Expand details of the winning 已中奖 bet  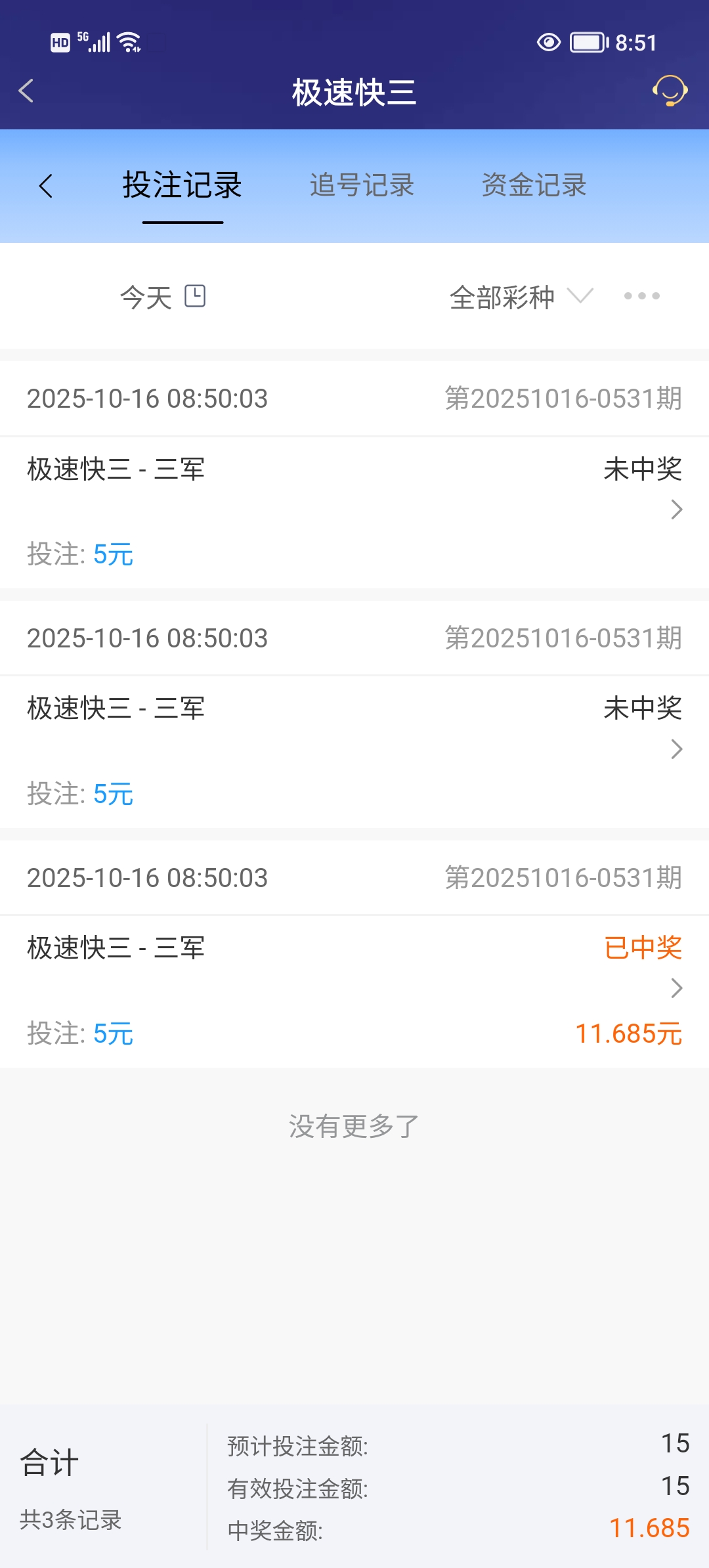676,988
